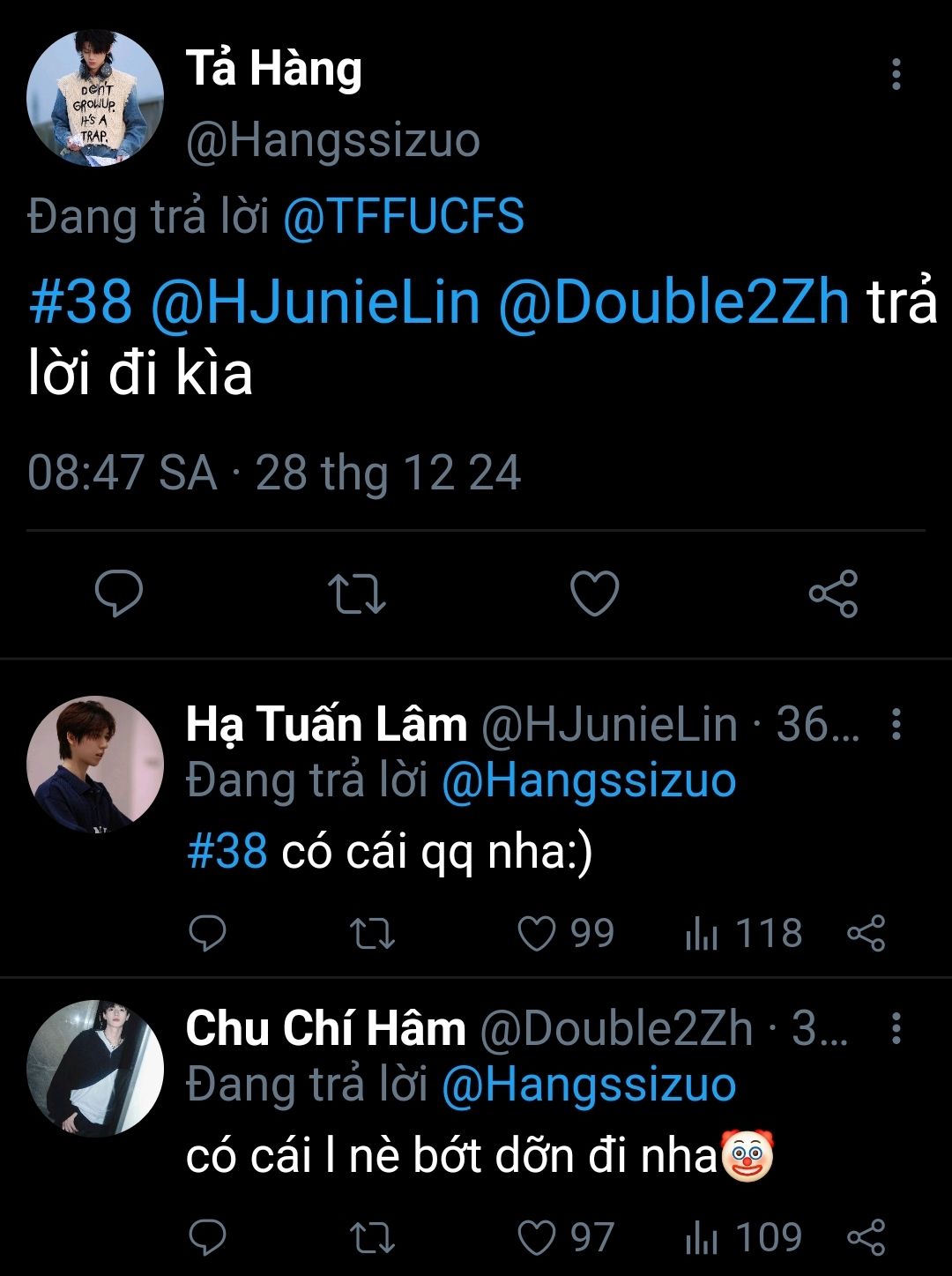Like Tả Hàng's tweet

tap(595, 593)
